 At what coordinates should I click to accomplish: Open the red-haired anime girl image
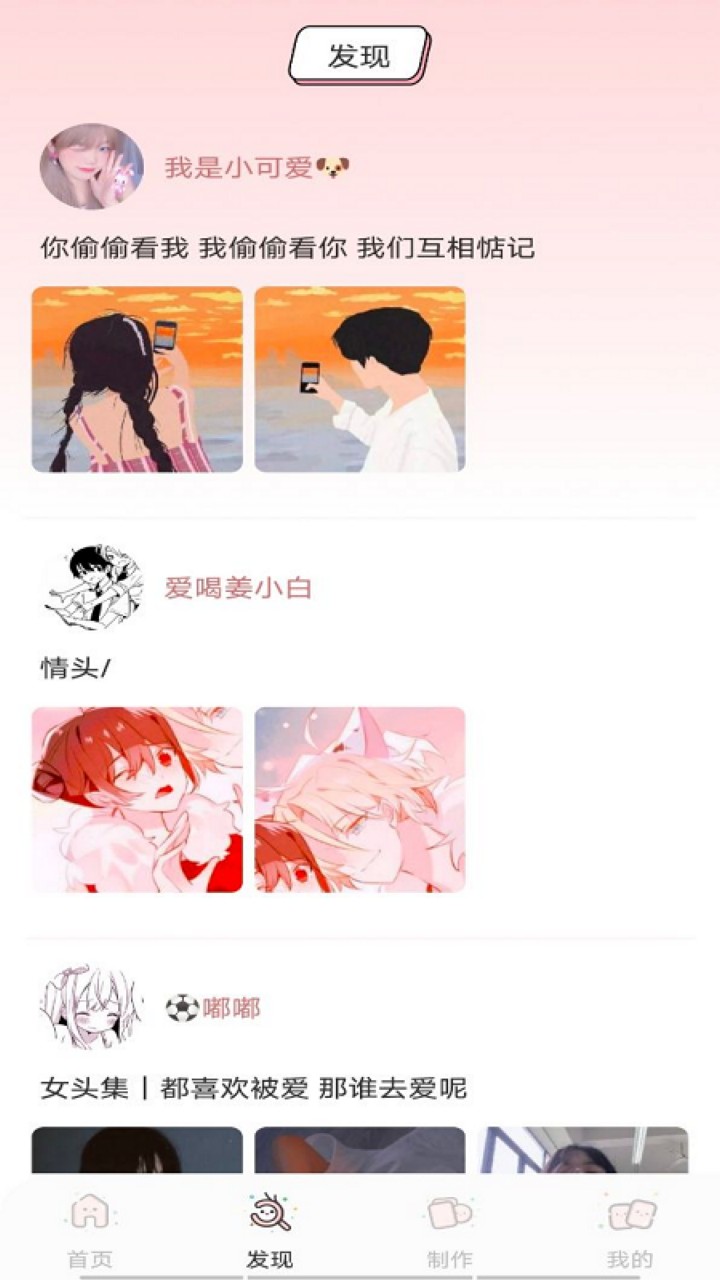click(137, 799)
